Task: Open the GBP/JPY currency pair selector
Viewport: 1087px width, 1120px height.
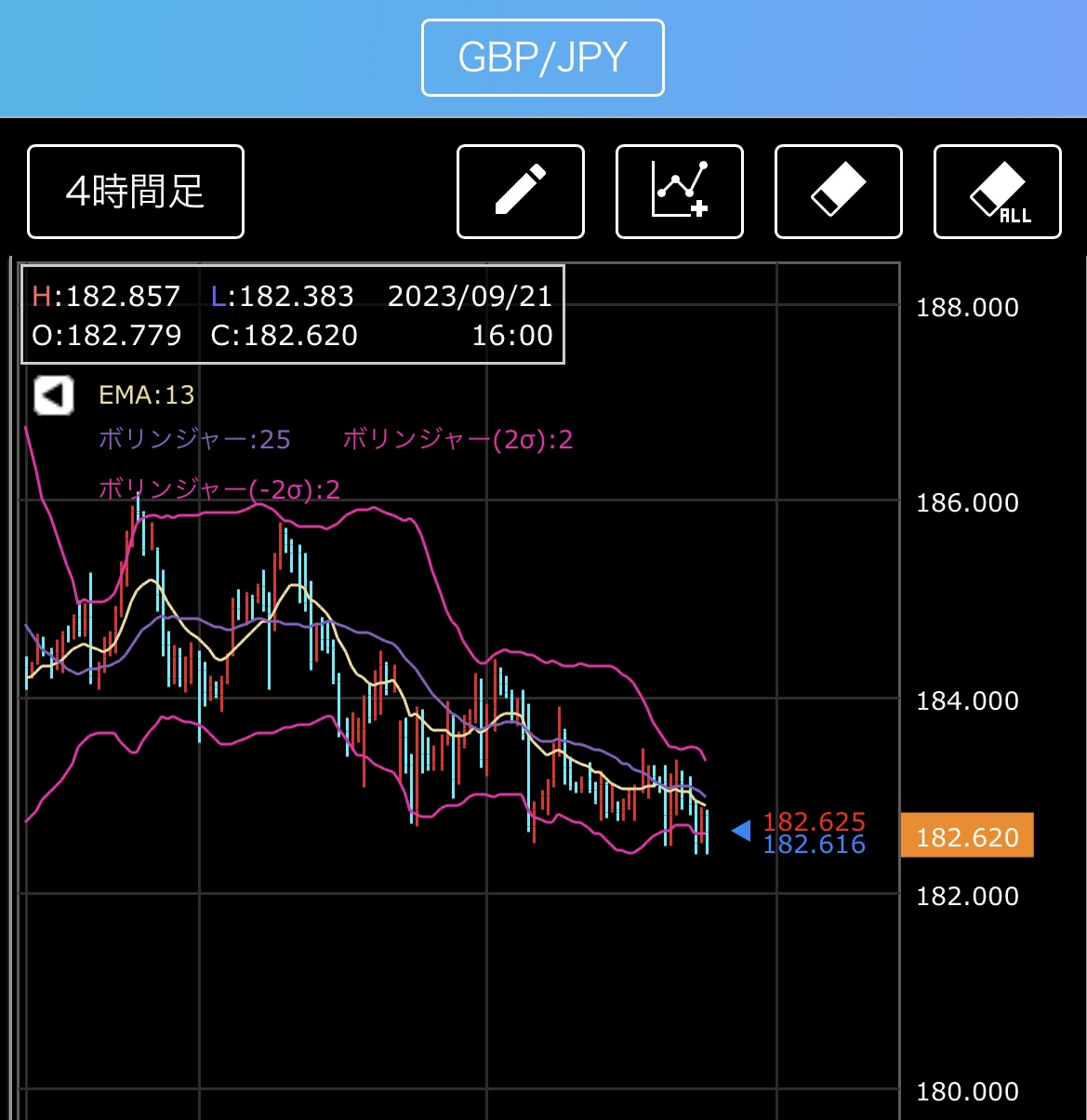Action: click(543, 58)
